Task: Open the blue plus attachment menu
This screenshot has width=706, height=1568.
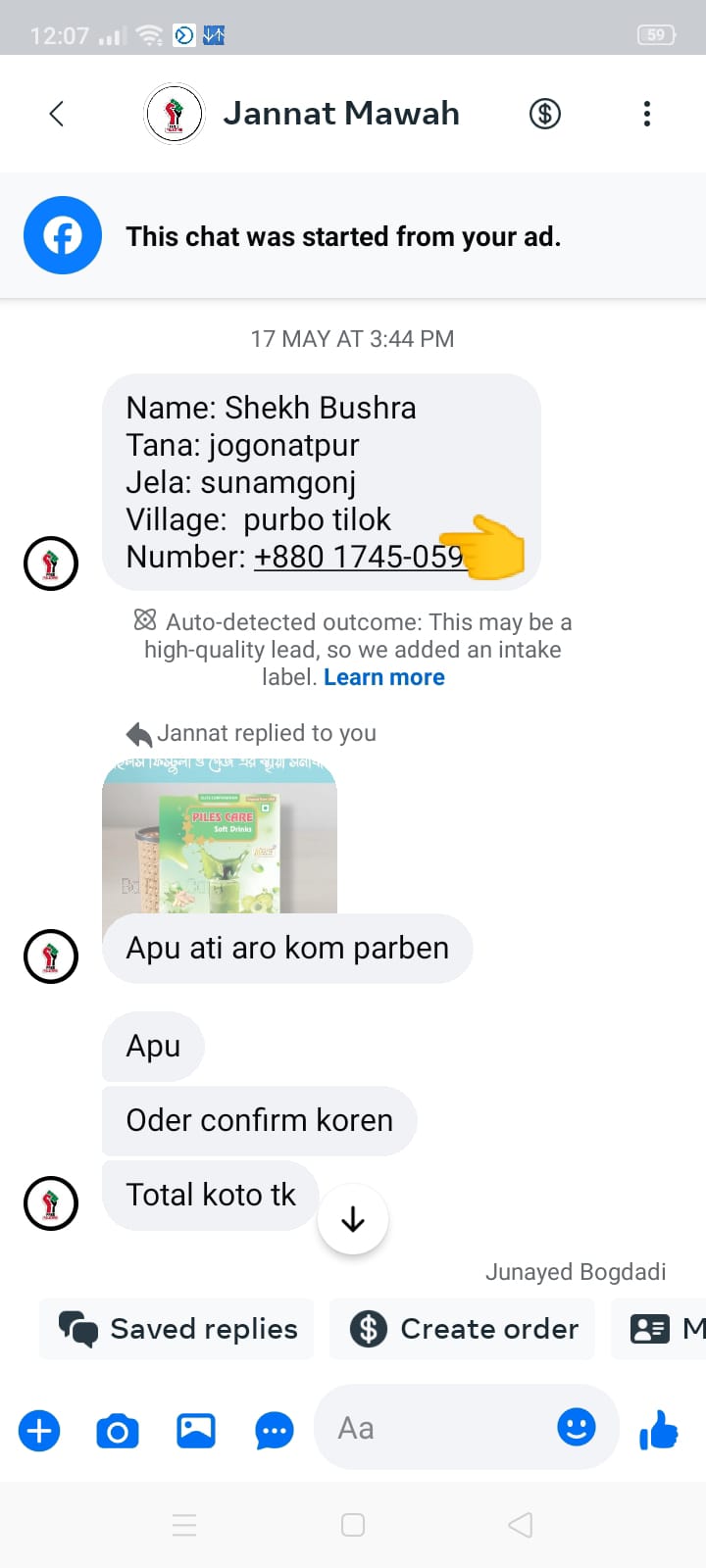Action: [x=39, y=1431]
